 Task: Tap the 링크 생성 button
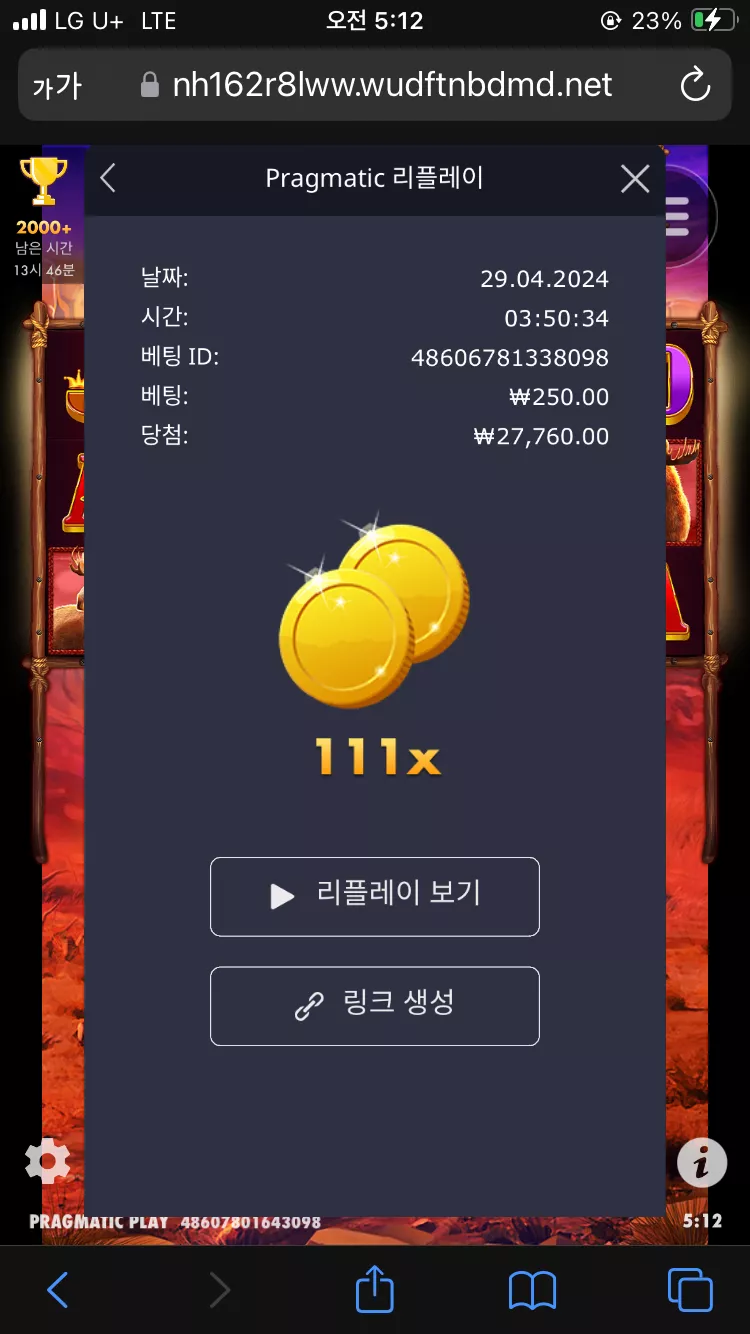tap(375, 1006)
